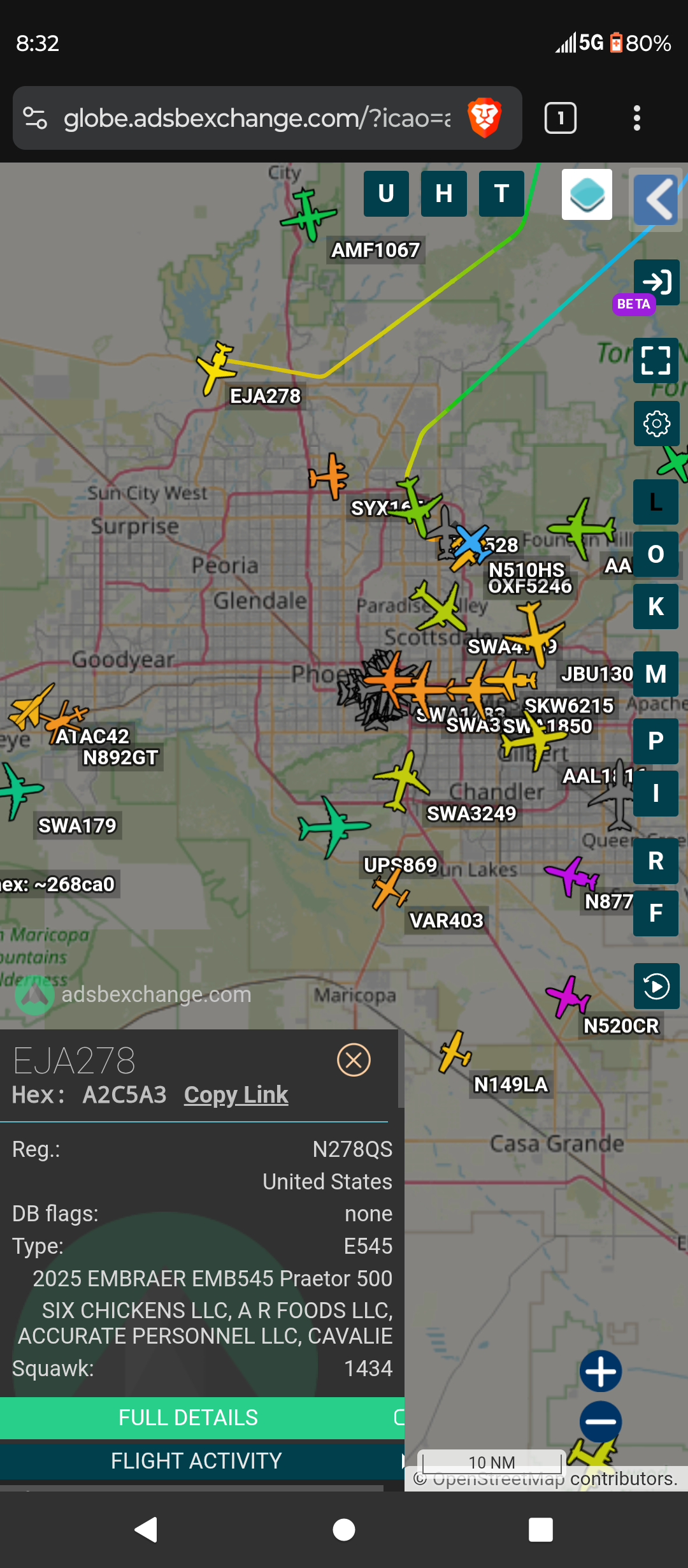Open the map layers selector
This screenshot has width=688, height=1568.
587,194
